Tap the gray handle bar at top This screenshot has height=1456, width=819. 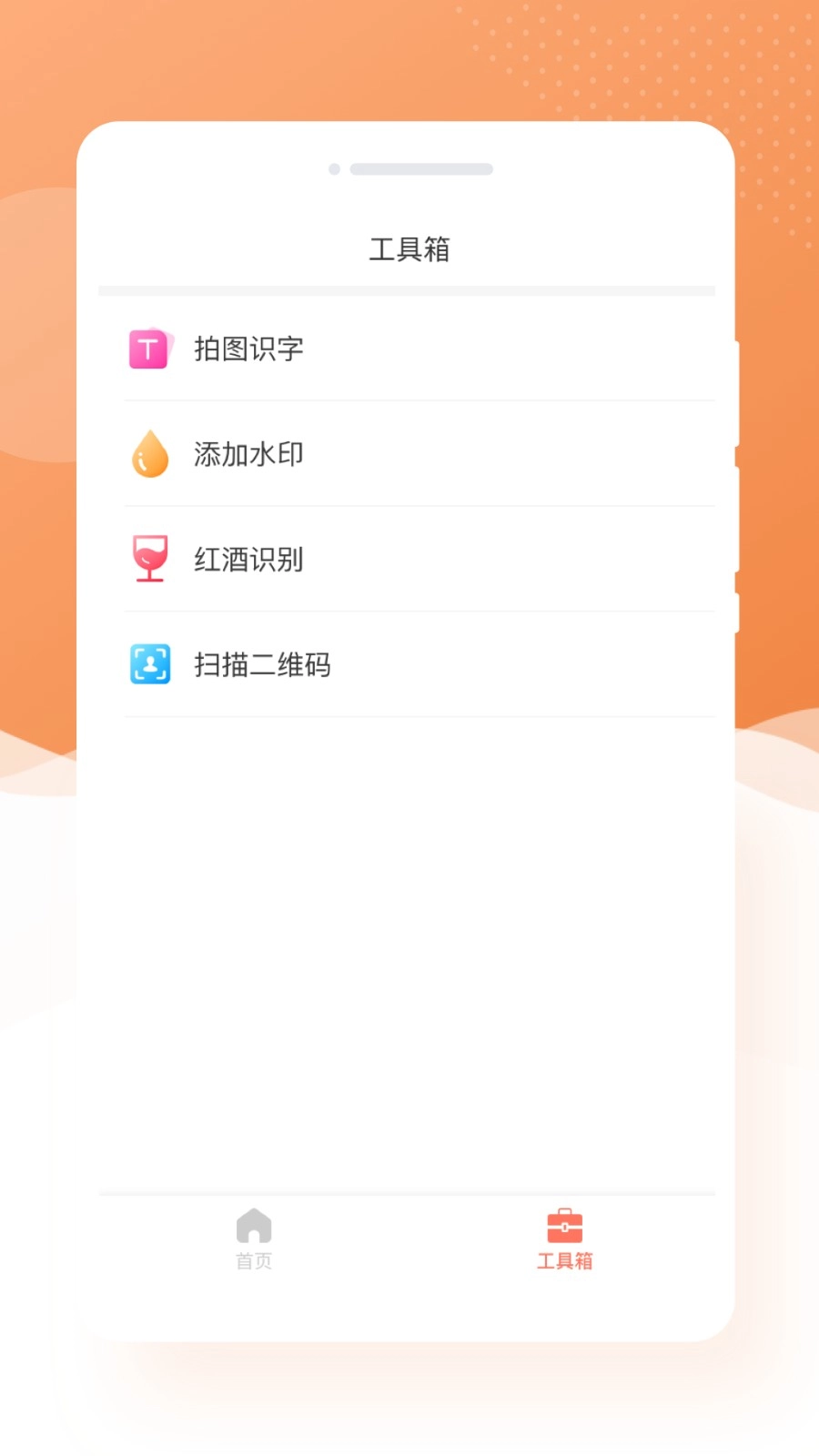421,168
